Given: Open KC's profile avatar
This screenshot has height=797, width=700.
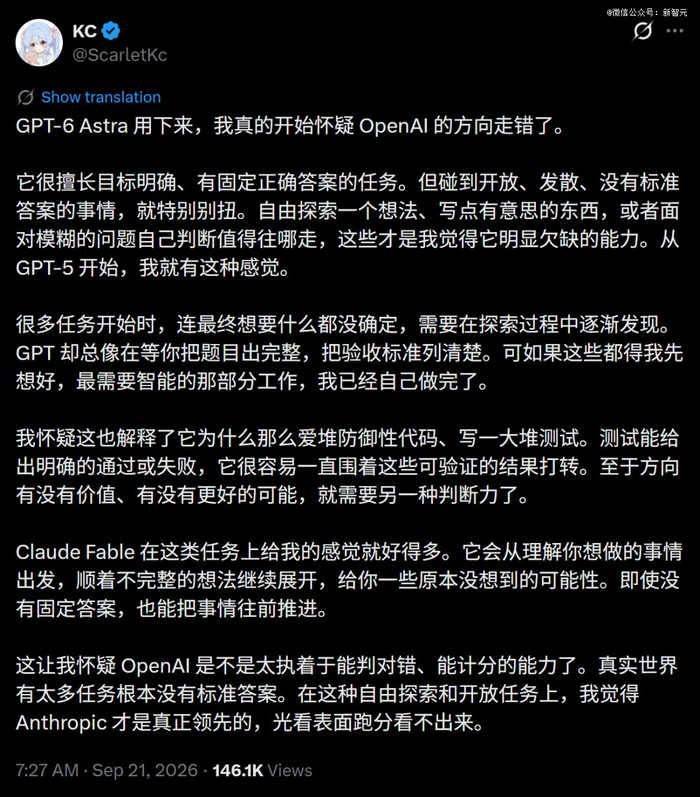Looking at the screenshot, I should click(x=39, y=43).
